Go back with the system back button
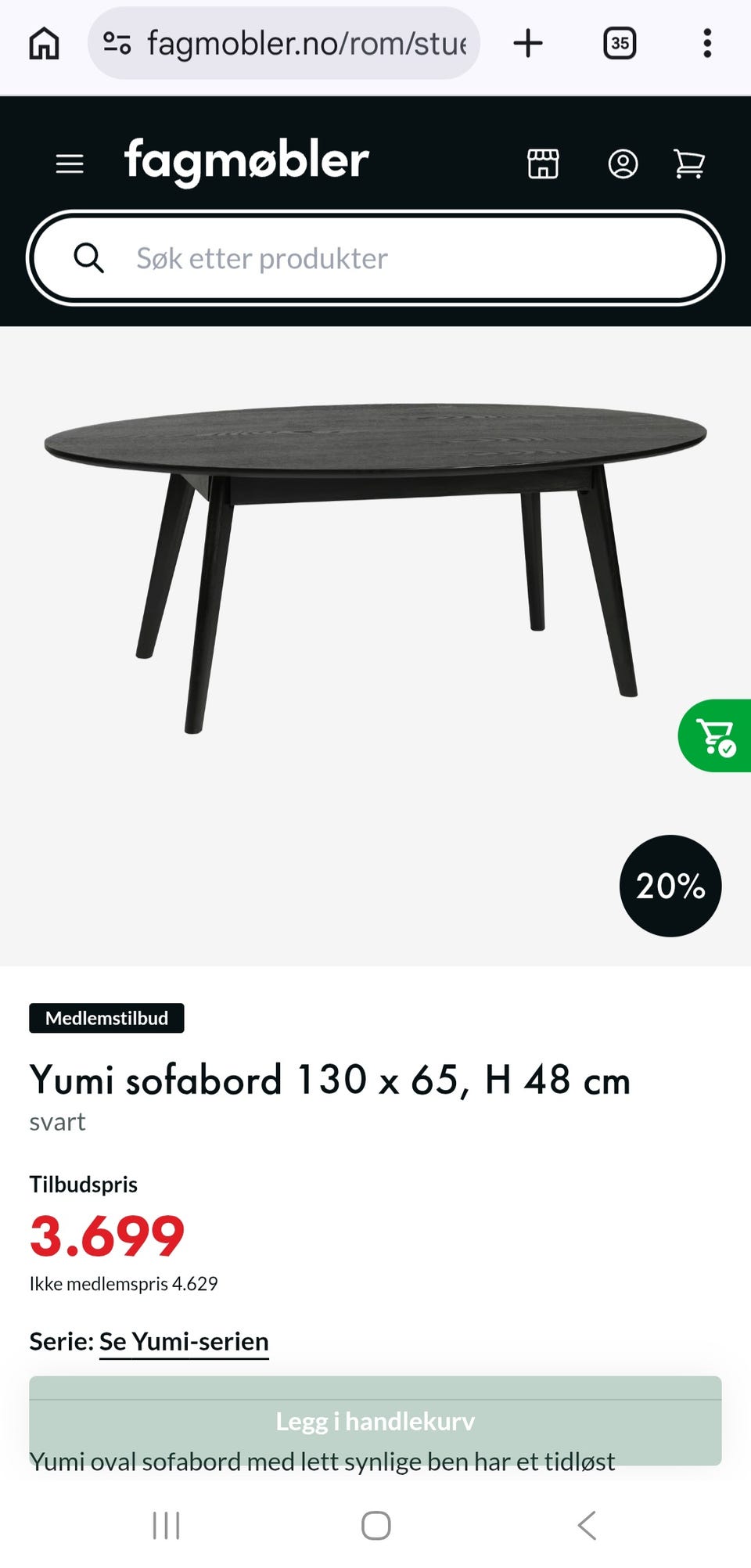Viewport: 751px width, 1568px height. tap(587, 1525)
